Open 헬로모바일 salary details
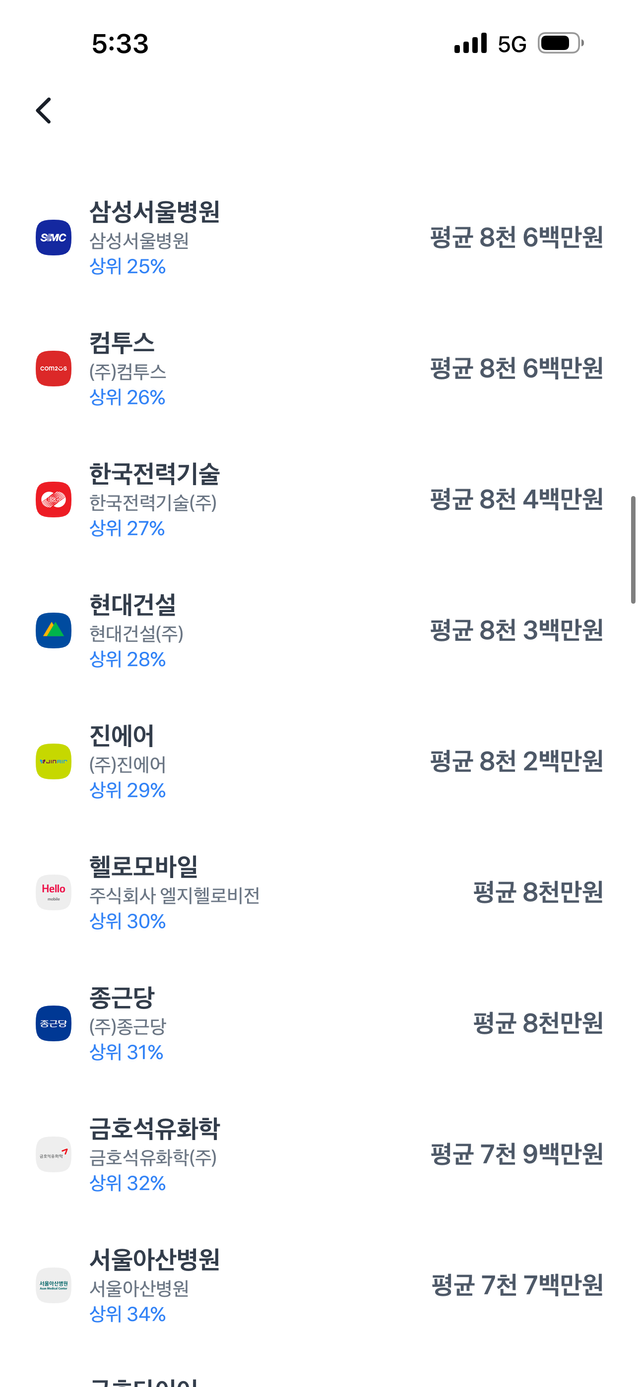The height and width of the screenshot is (1387, 640). click(x=320, y=893)
